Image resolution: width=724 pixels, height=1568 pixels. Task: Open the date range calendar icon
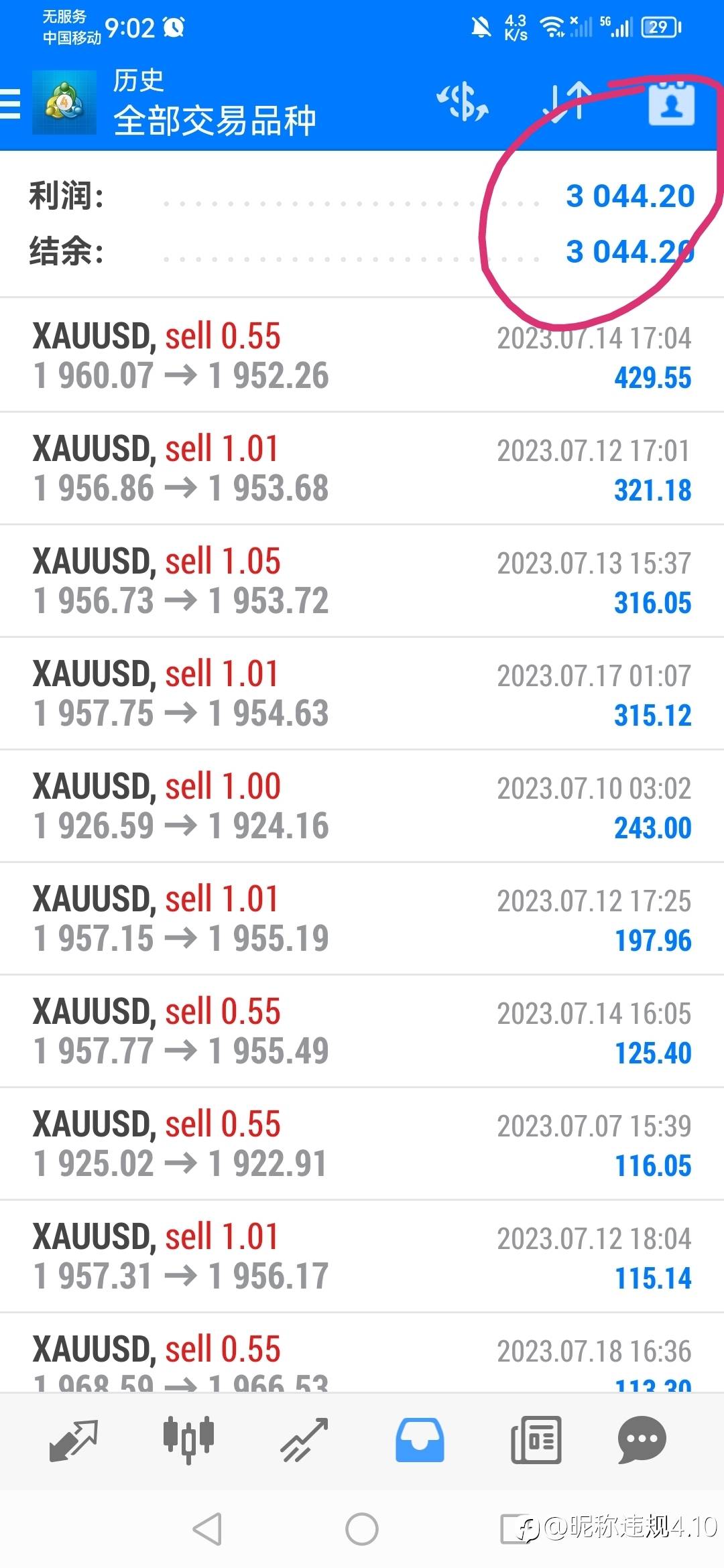[x=671, y=103]
